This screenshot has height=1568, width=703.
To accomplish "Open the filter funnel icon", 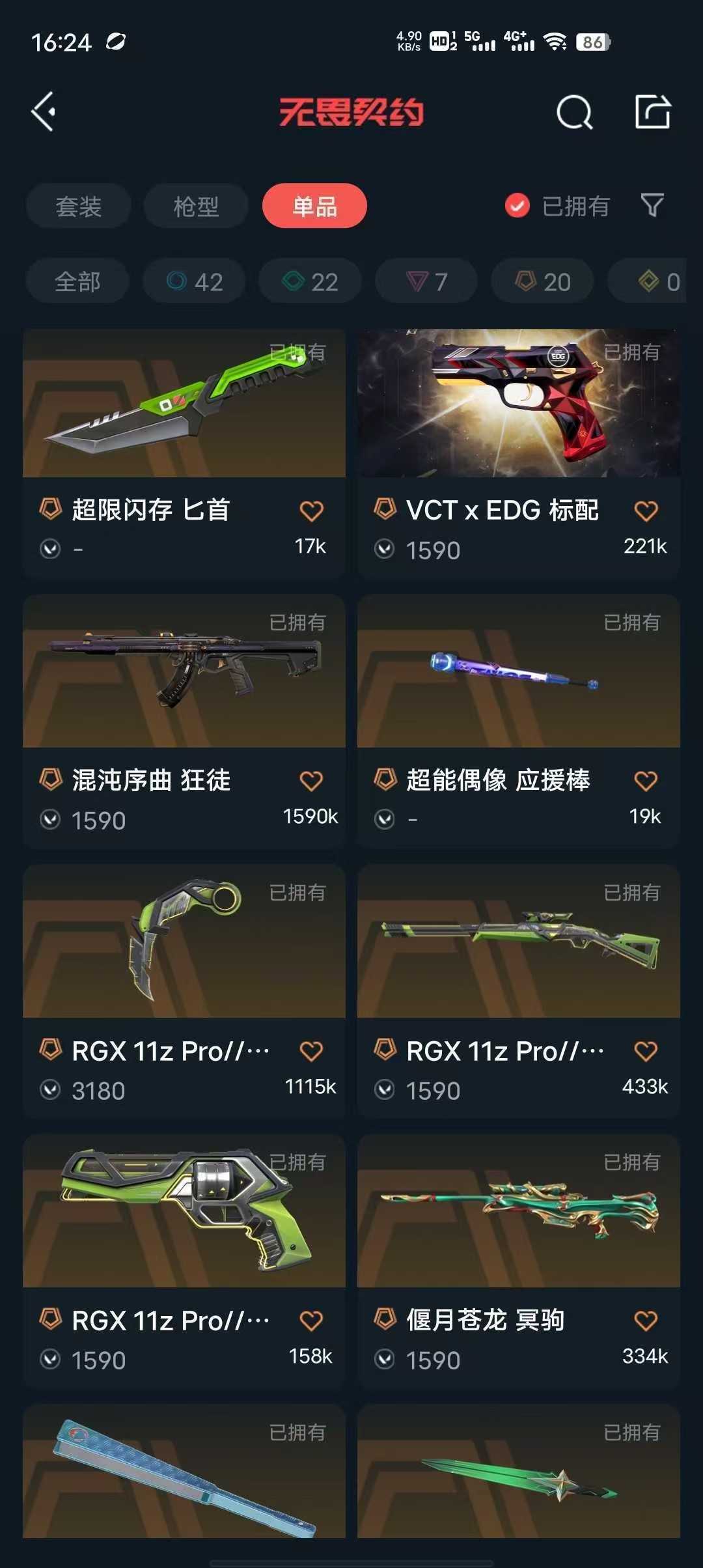I will (650, 206).
